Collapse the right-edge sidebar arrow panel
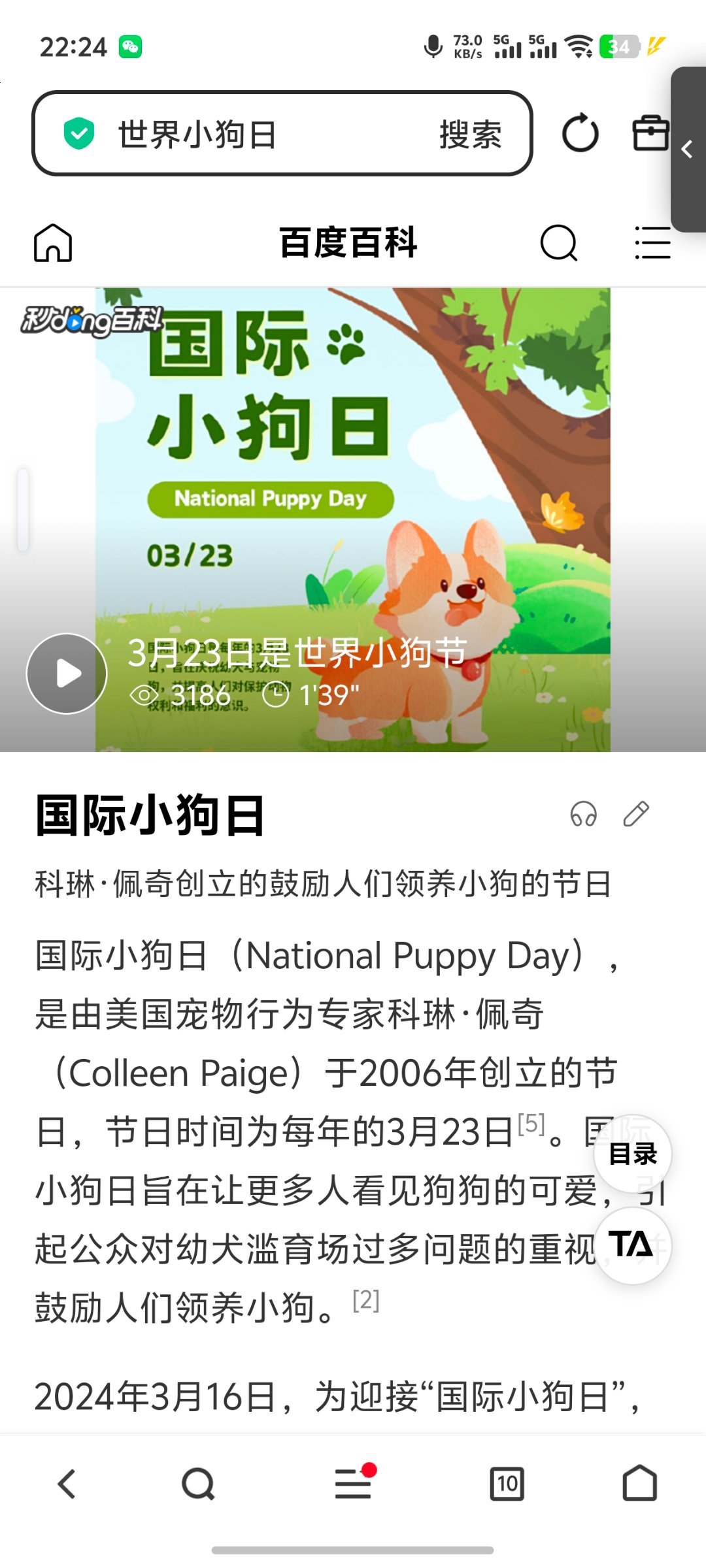The image size is (706, 1568). tap(688, 149)
